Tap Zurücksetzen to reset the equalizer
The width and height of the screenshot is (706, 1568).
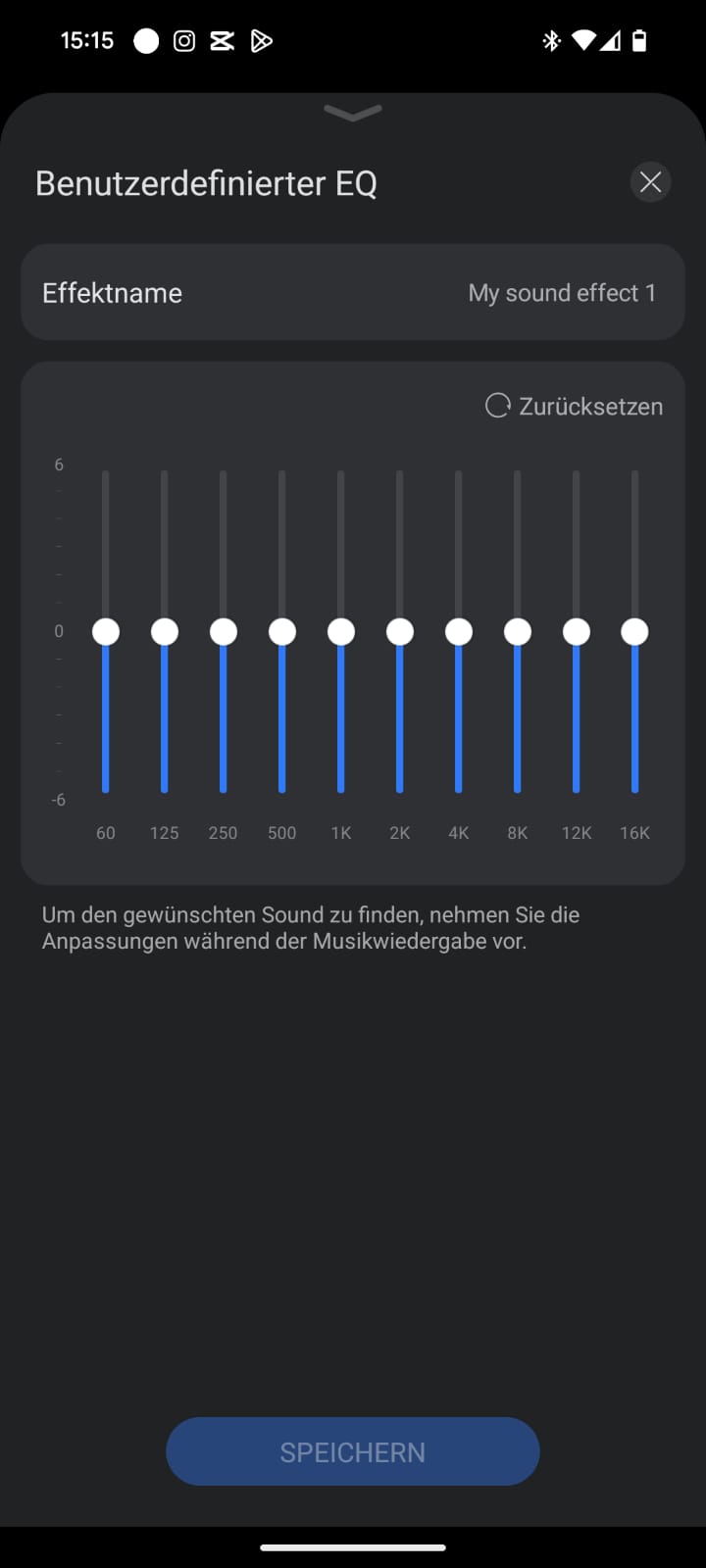[575, 406]
